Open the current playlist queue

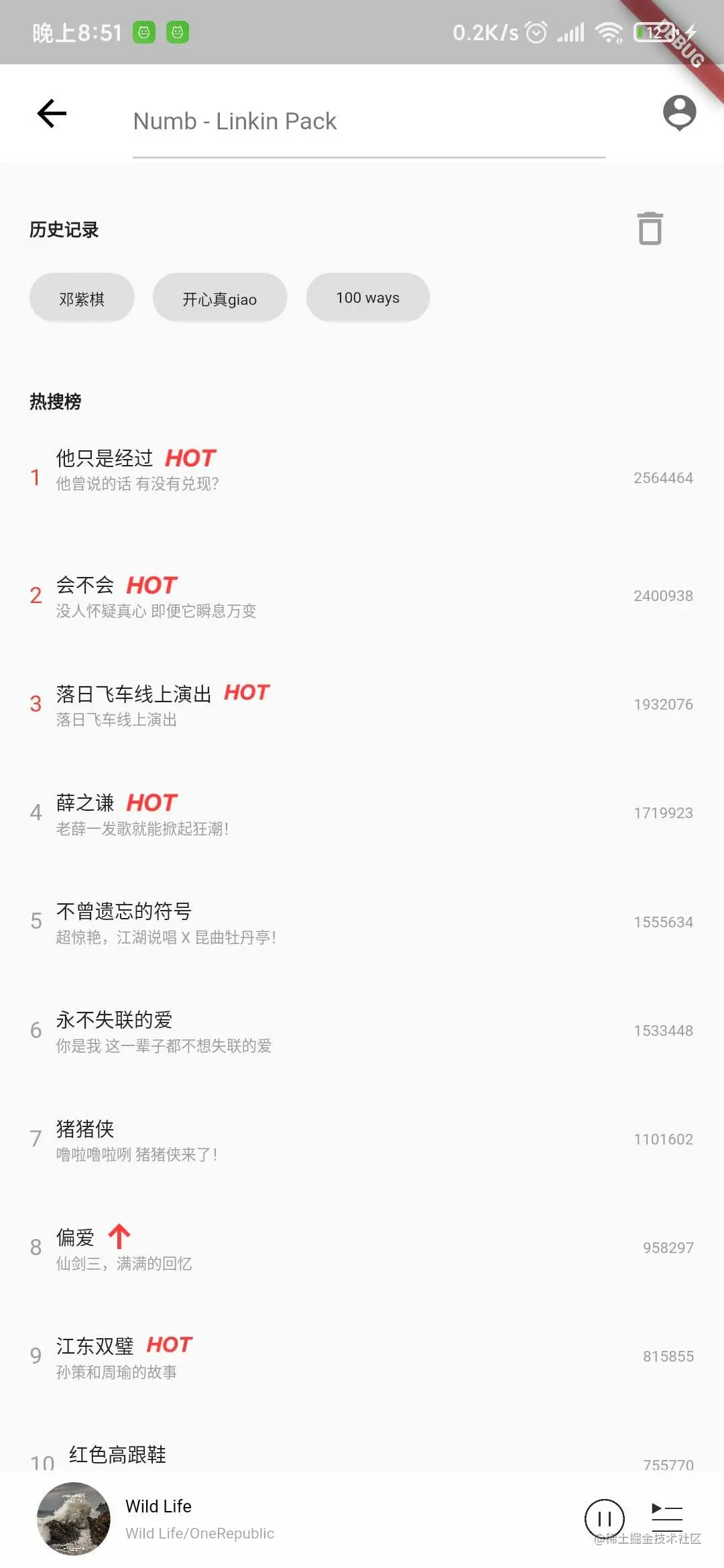coord(667,1516)
